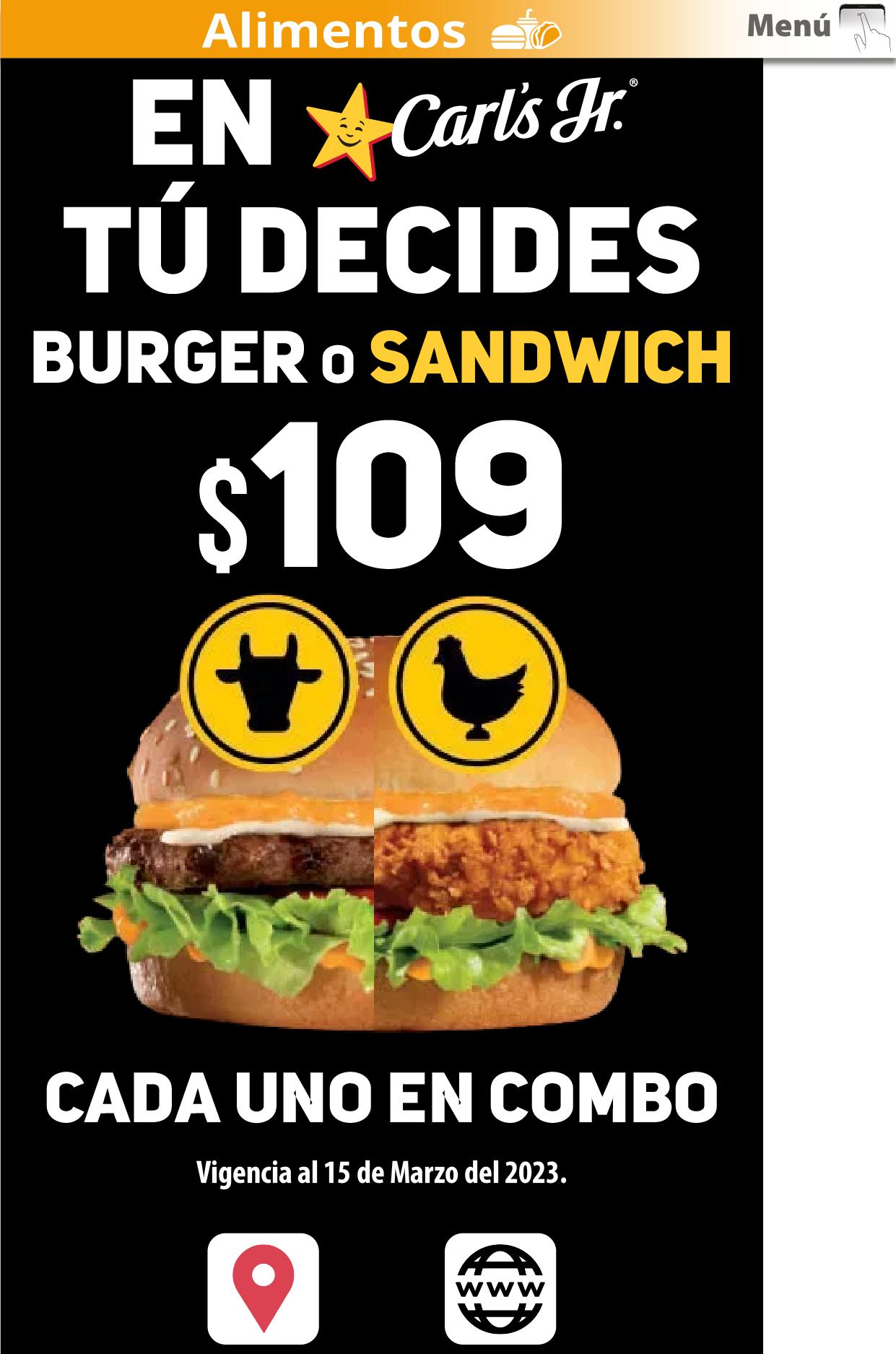This screenshot has height=1354, width=896.
Task: Open the Menú button
Action: [x=817, y=27]
